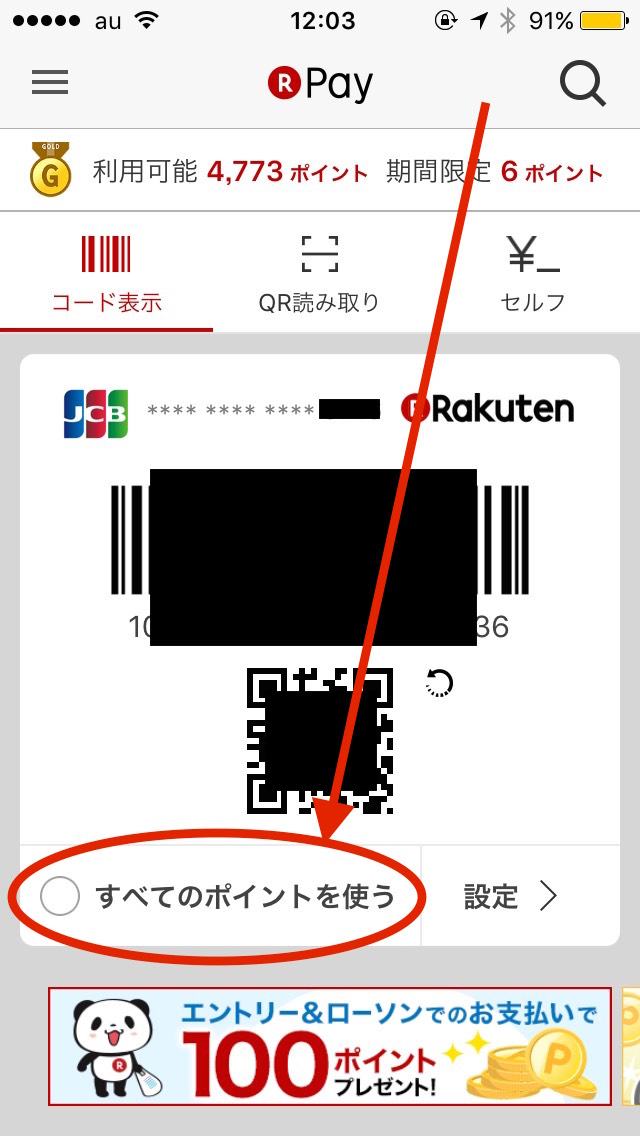The height and width of the screenshot is (1136, 640).
Task: Open the hamburger menu
Action: 50,83
